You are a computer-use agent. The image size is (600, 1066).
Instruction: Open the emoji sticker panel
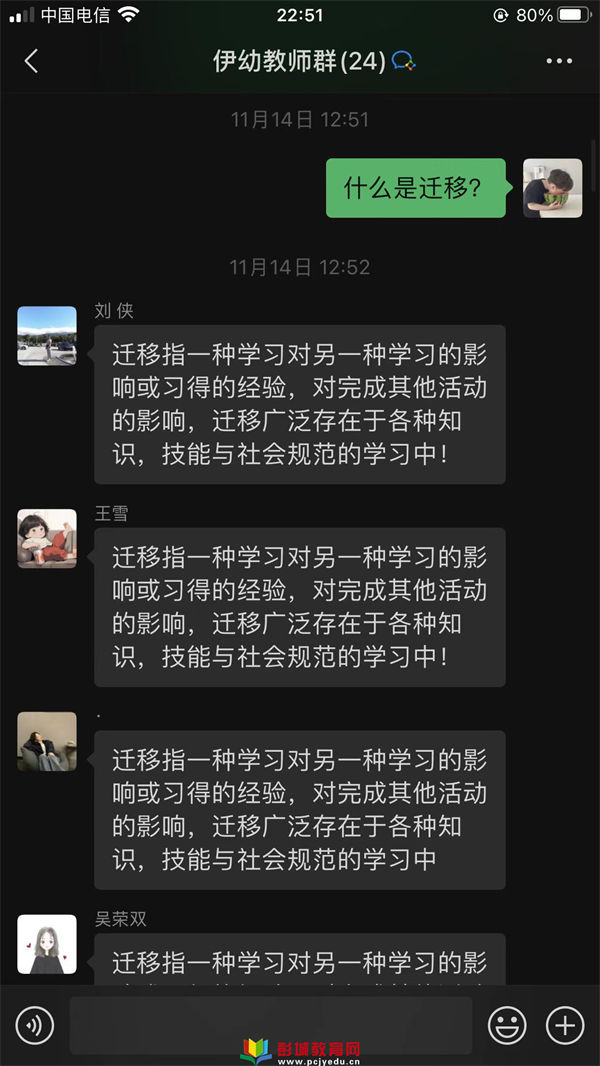pyautogui.click(x=507, y=1025)
